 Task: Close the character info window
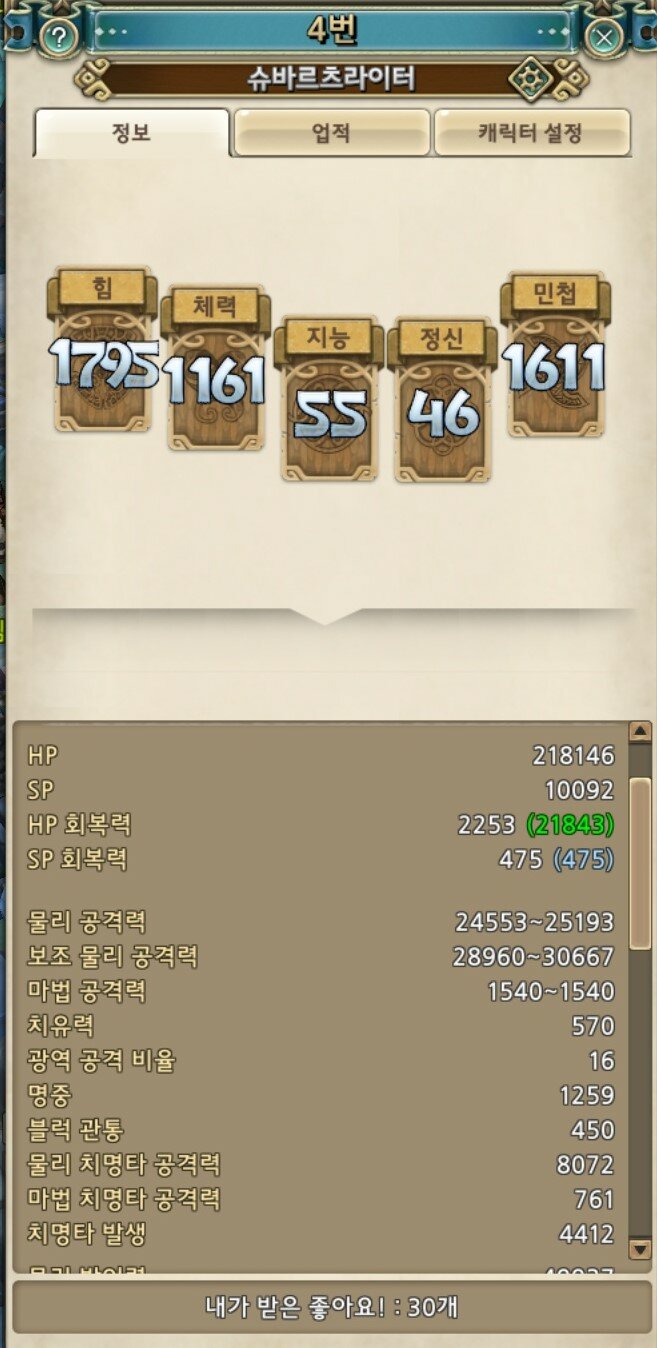coord(604,38)
